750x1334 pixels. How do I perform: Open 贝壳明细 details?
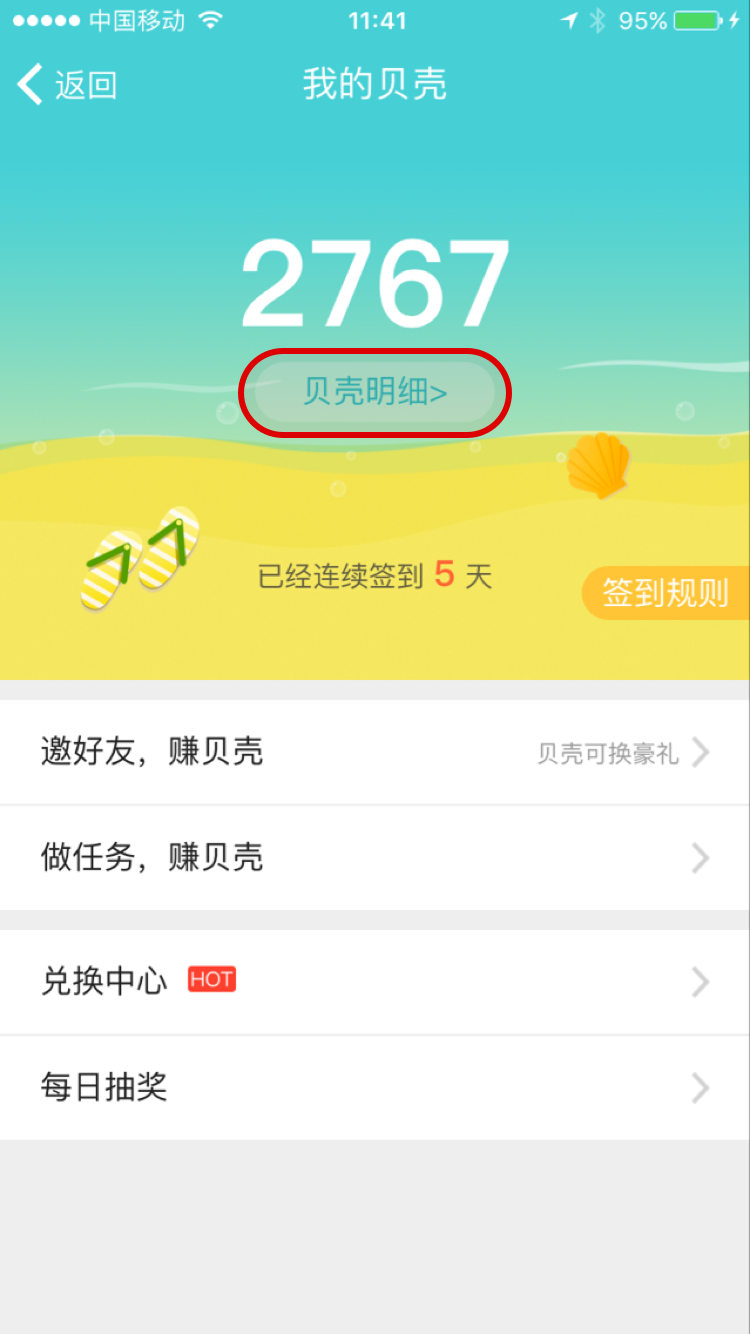375,392
